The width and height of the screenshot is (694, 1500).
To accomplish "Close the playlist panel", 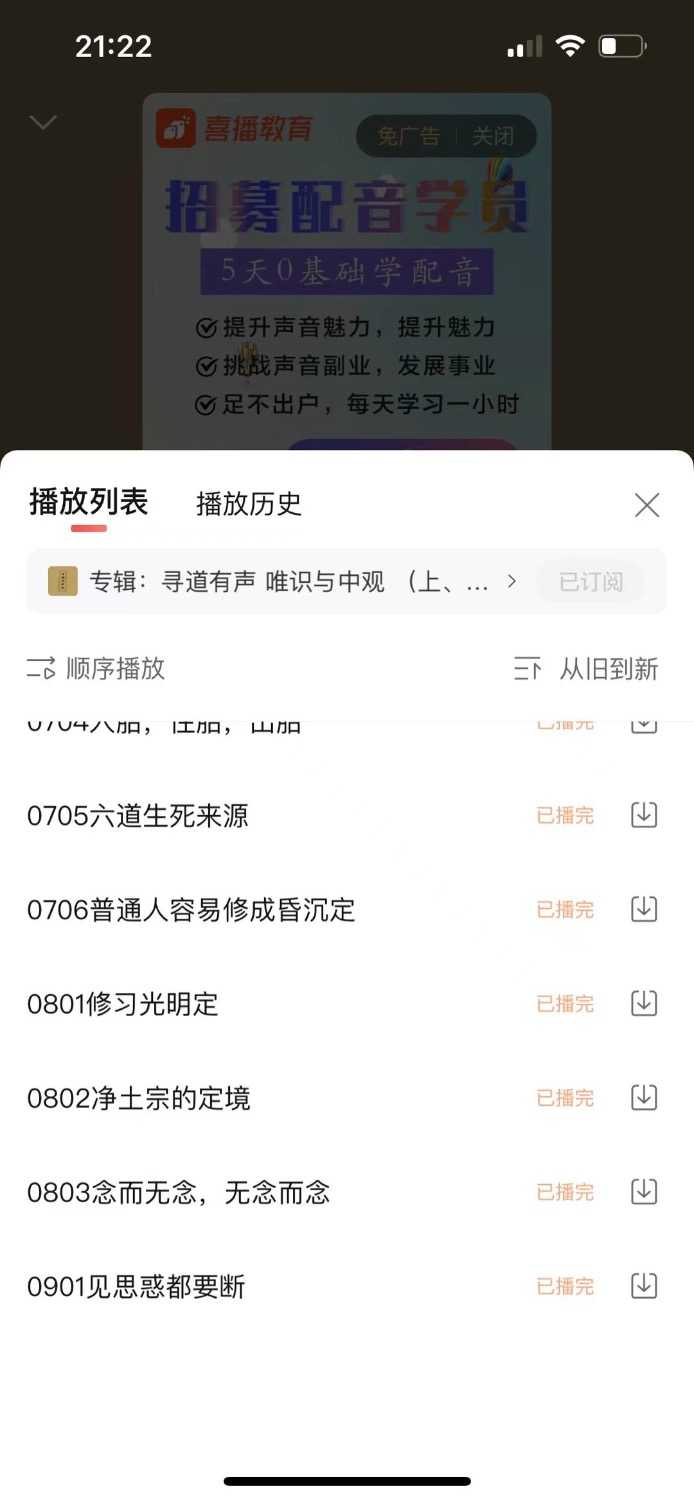I will tap(647, 505).
